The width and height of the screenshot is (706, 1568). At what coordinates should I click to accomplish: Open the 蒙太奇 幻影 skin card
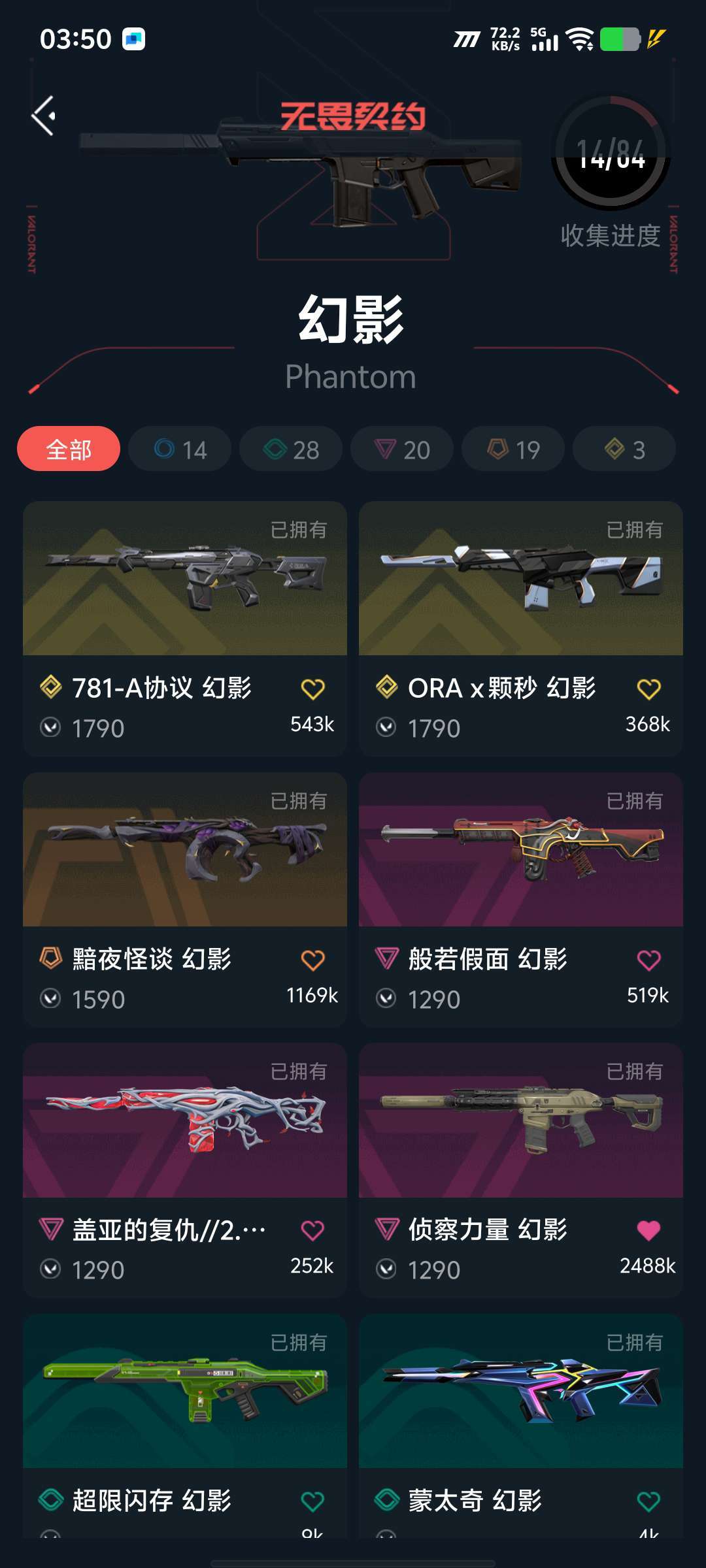(x=520, y=1392)
